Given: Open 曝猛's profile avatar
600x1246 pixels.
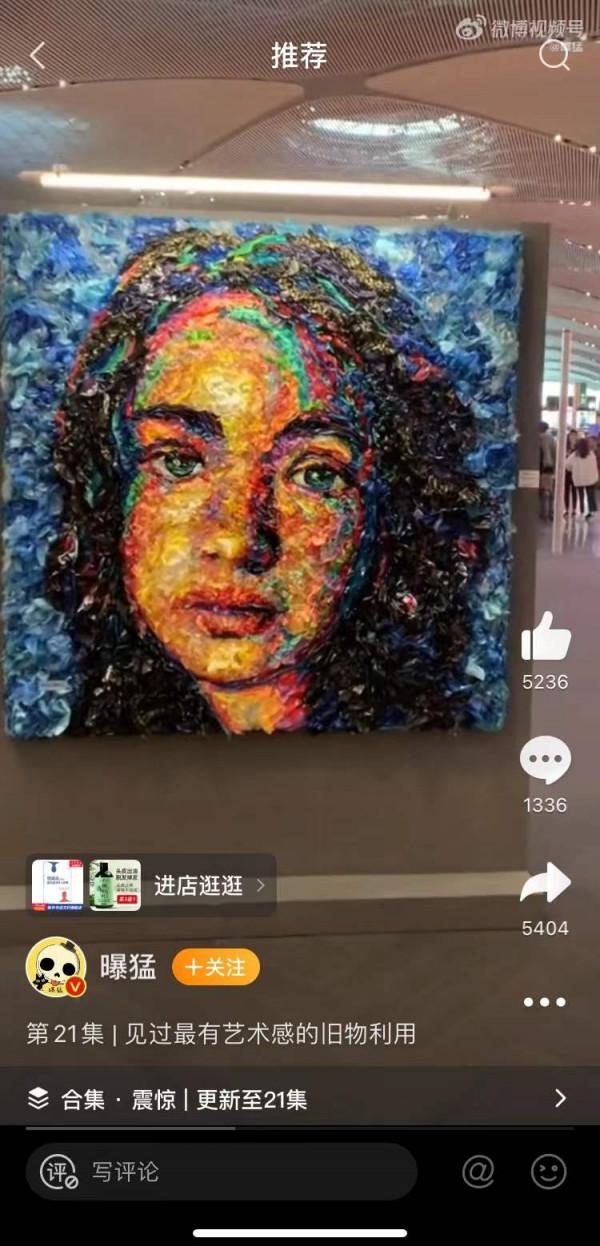Looking at the screenshot, I should [x=56, y=967].
